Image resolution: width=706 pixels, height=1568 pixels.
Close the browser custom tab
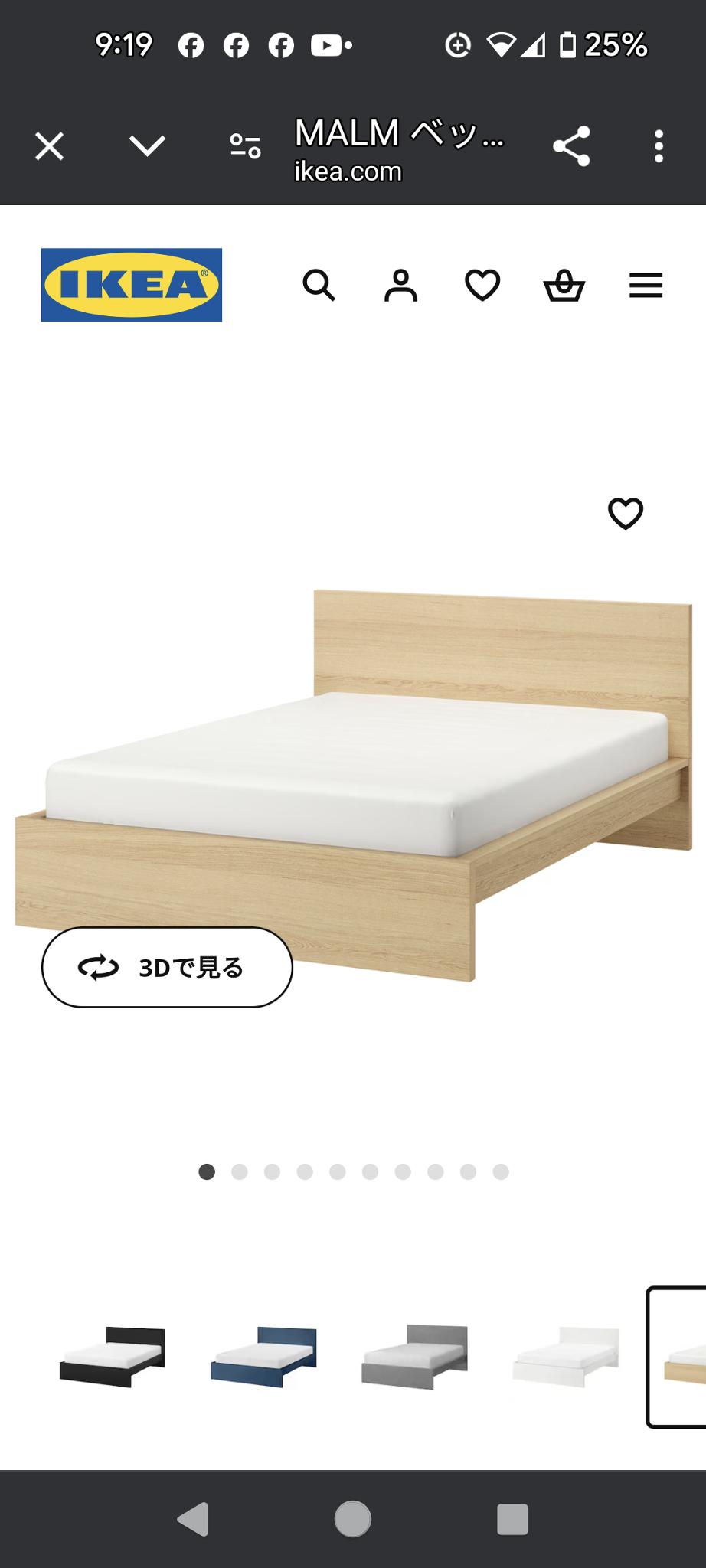pos(50,145)
